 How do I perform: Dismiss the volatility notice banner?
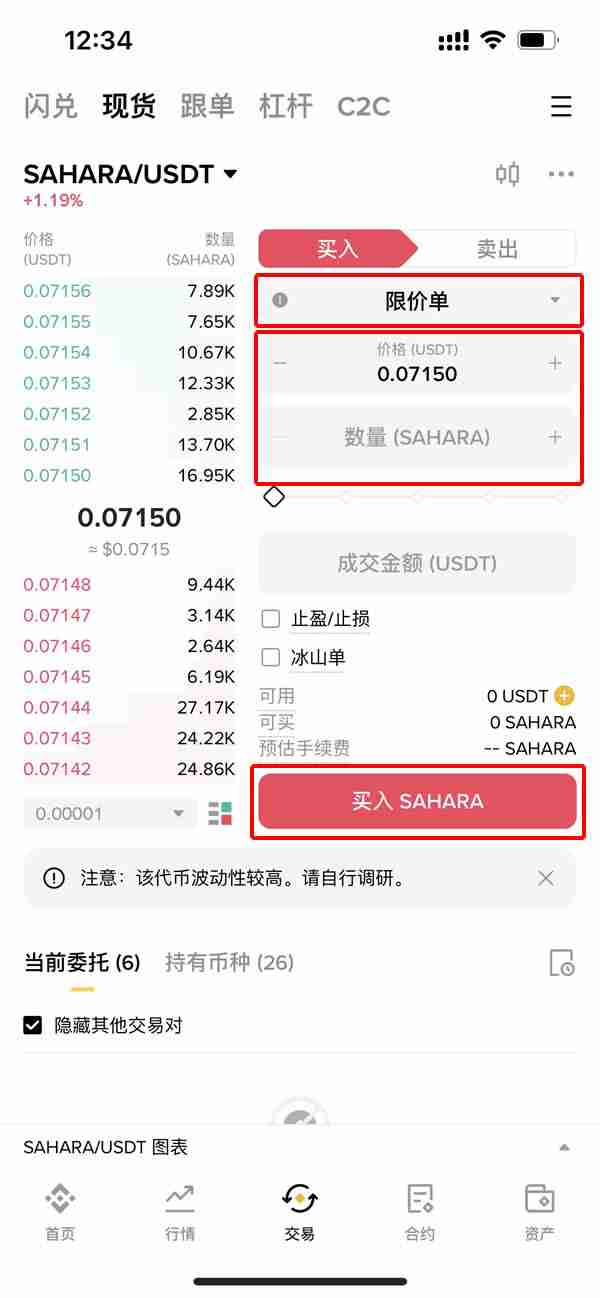tap(545, 878)
